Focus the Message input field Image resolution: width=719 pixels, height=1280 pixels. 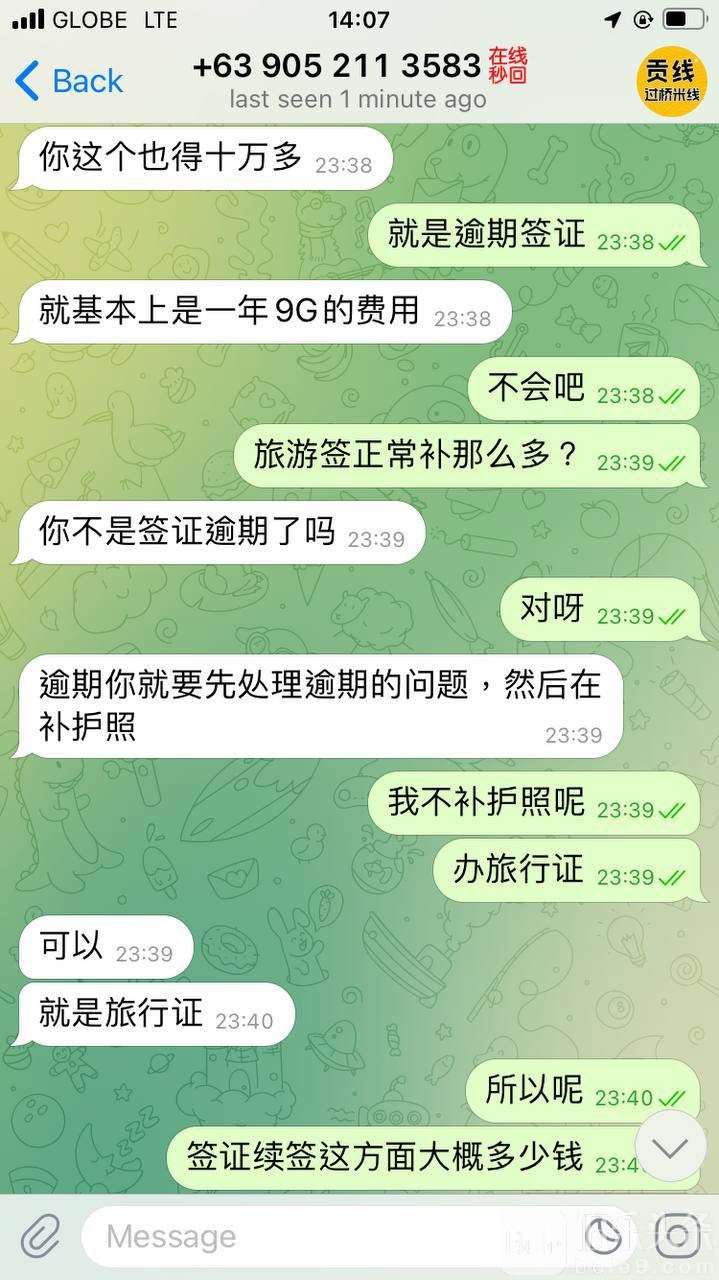pyautogui.click(x=330, y=1237)
